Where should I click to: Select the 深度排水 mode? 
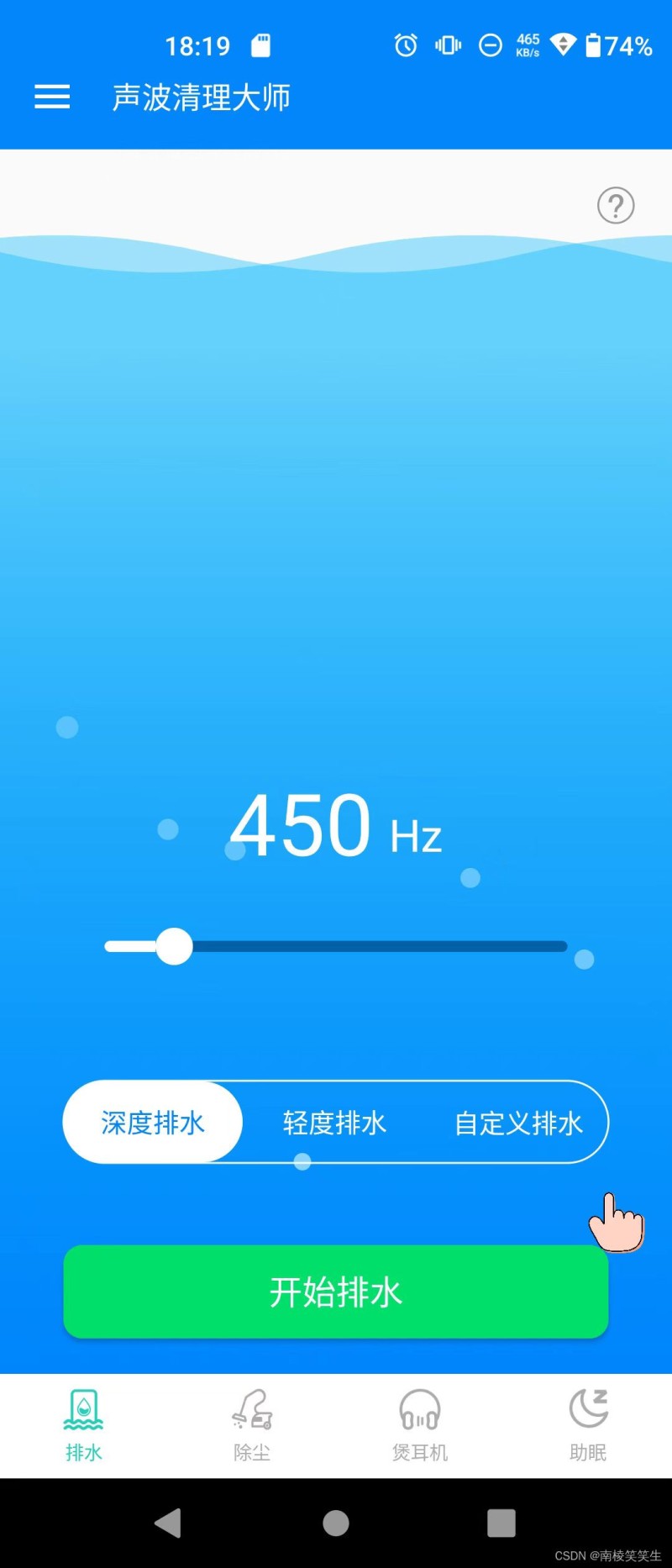point(153,1123)
